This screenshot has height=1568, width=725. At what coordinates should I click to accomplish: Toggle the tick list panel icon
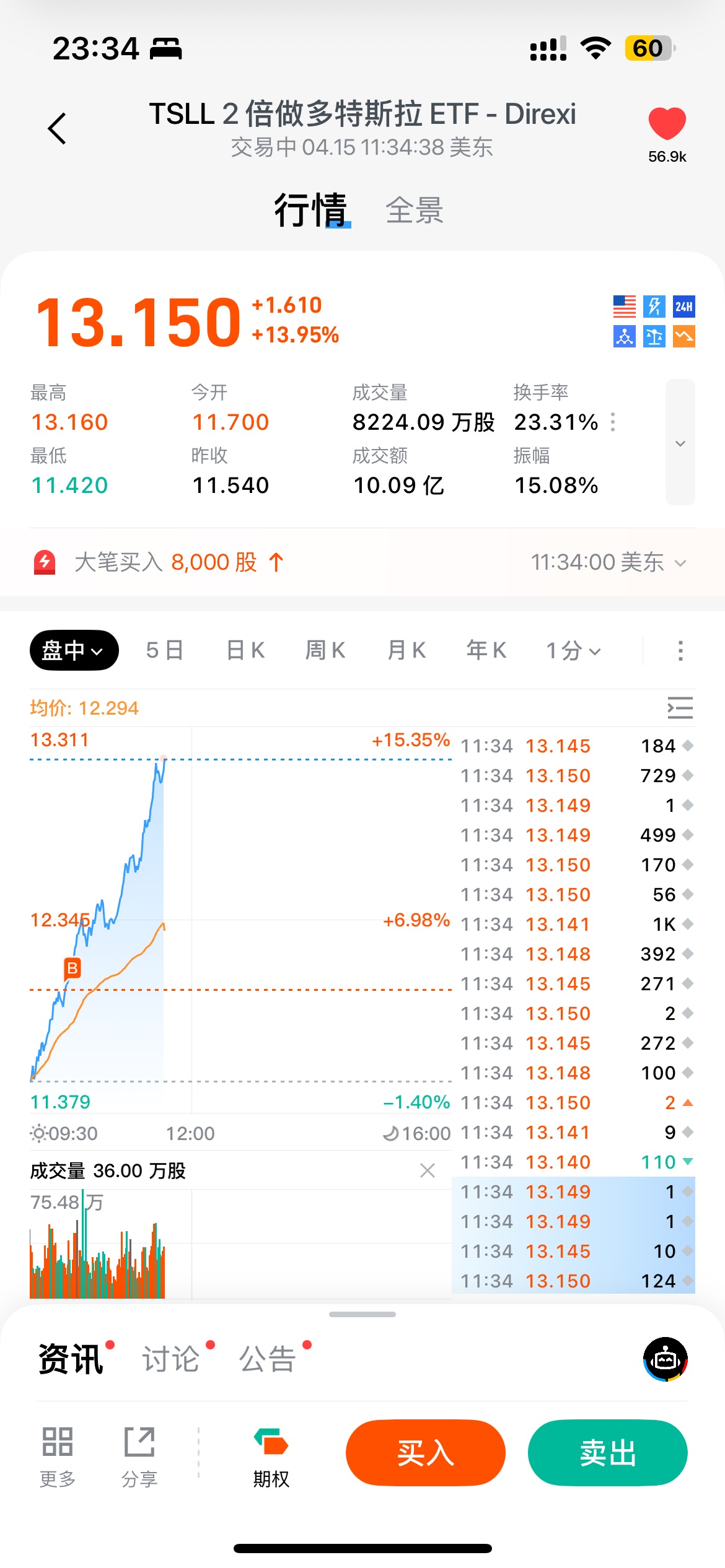point(680,708)
